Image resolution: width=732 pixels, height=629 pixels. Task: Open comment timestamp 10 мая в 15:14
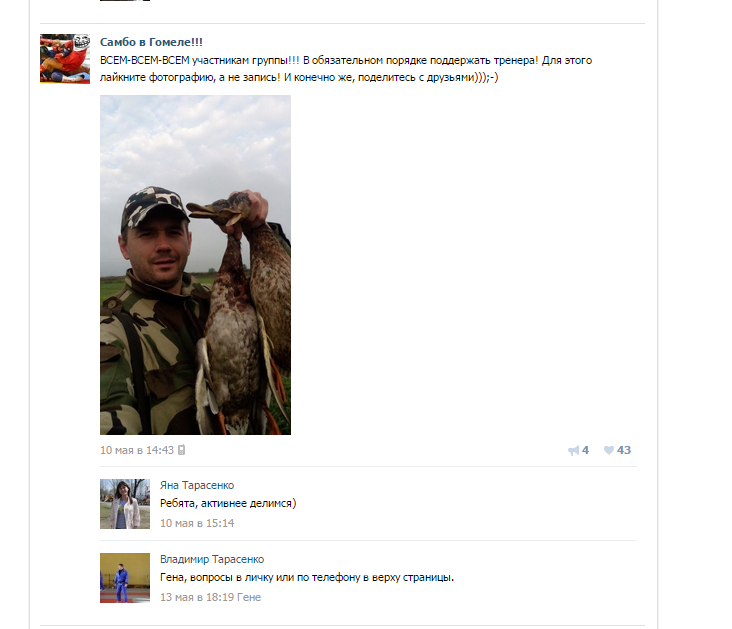click(x=197, y=523)
